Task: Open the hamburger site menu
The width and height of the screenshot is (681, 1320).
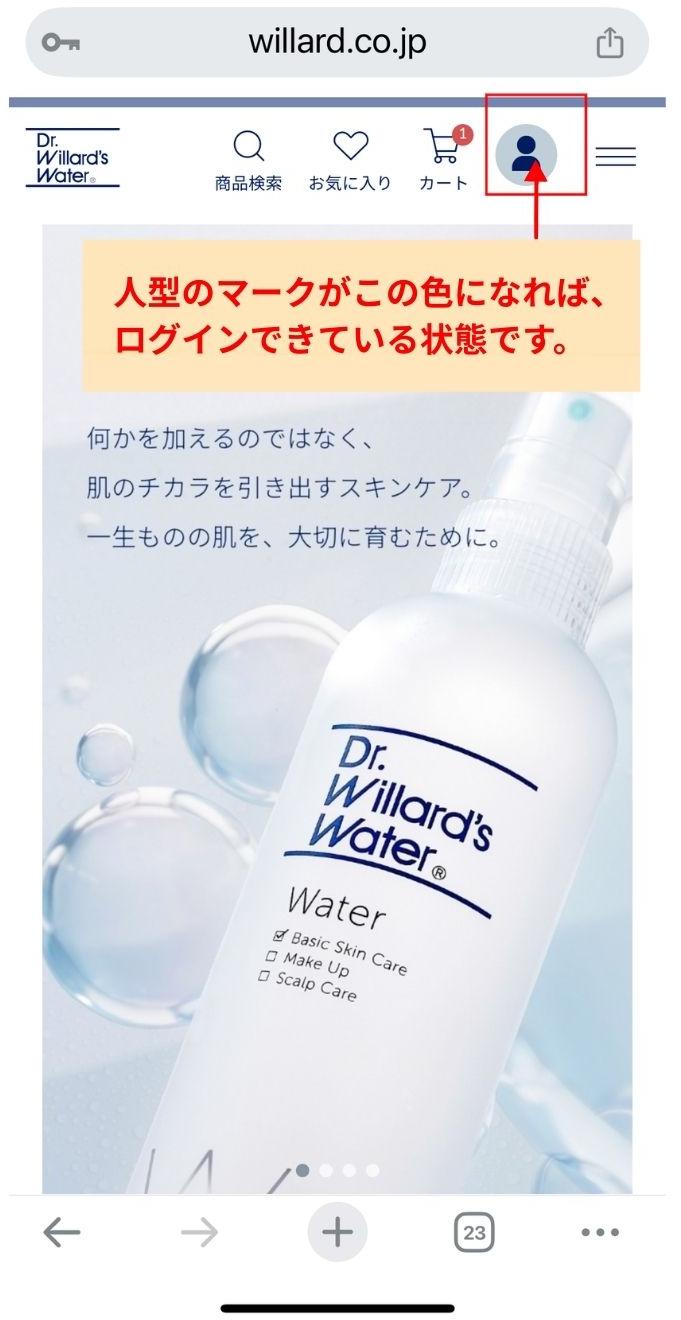Action: tap(615, 157)
